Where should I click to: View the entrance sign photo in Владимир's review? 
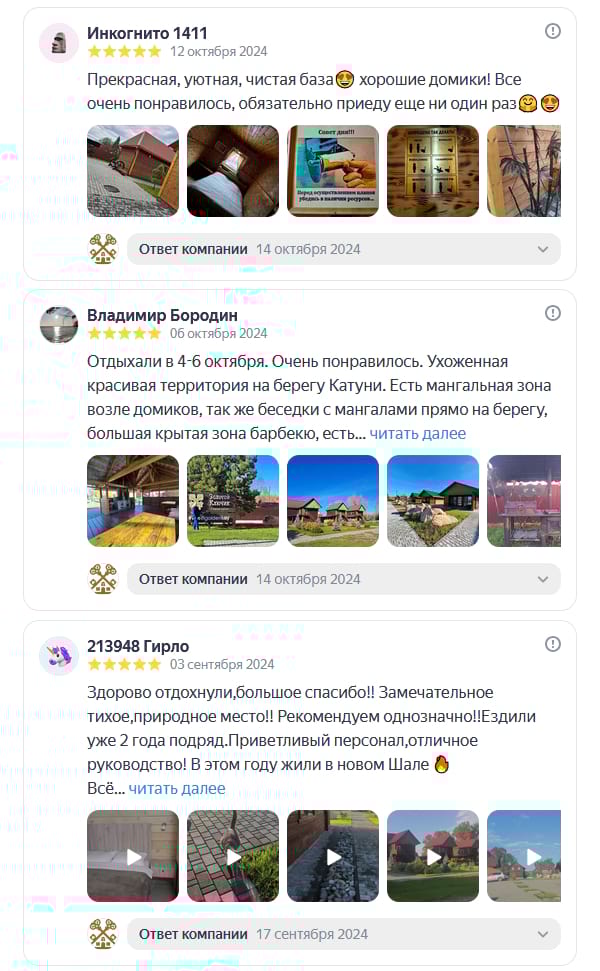click(233, 501)
